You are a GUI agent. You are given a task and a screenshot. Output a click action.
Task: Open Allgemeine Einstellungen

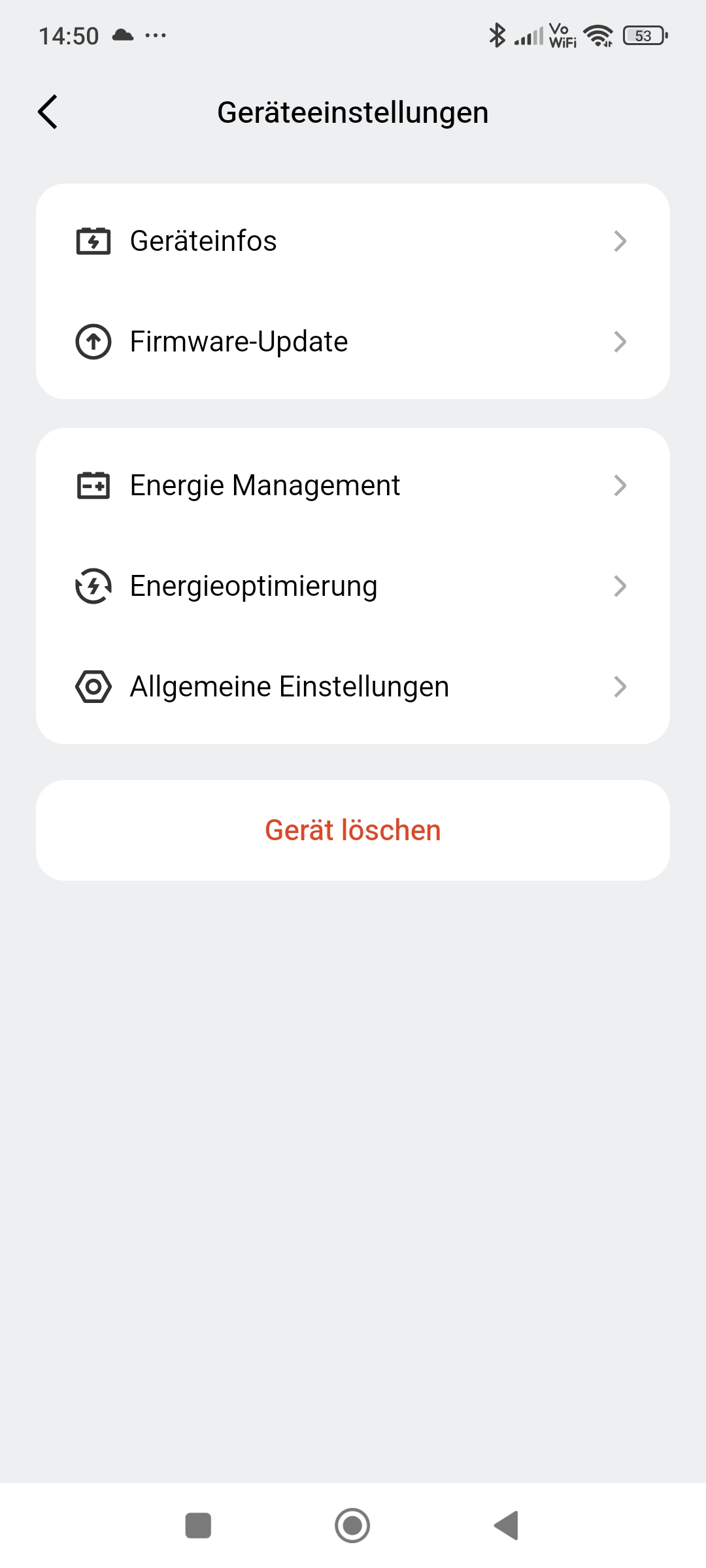[353, 687]
